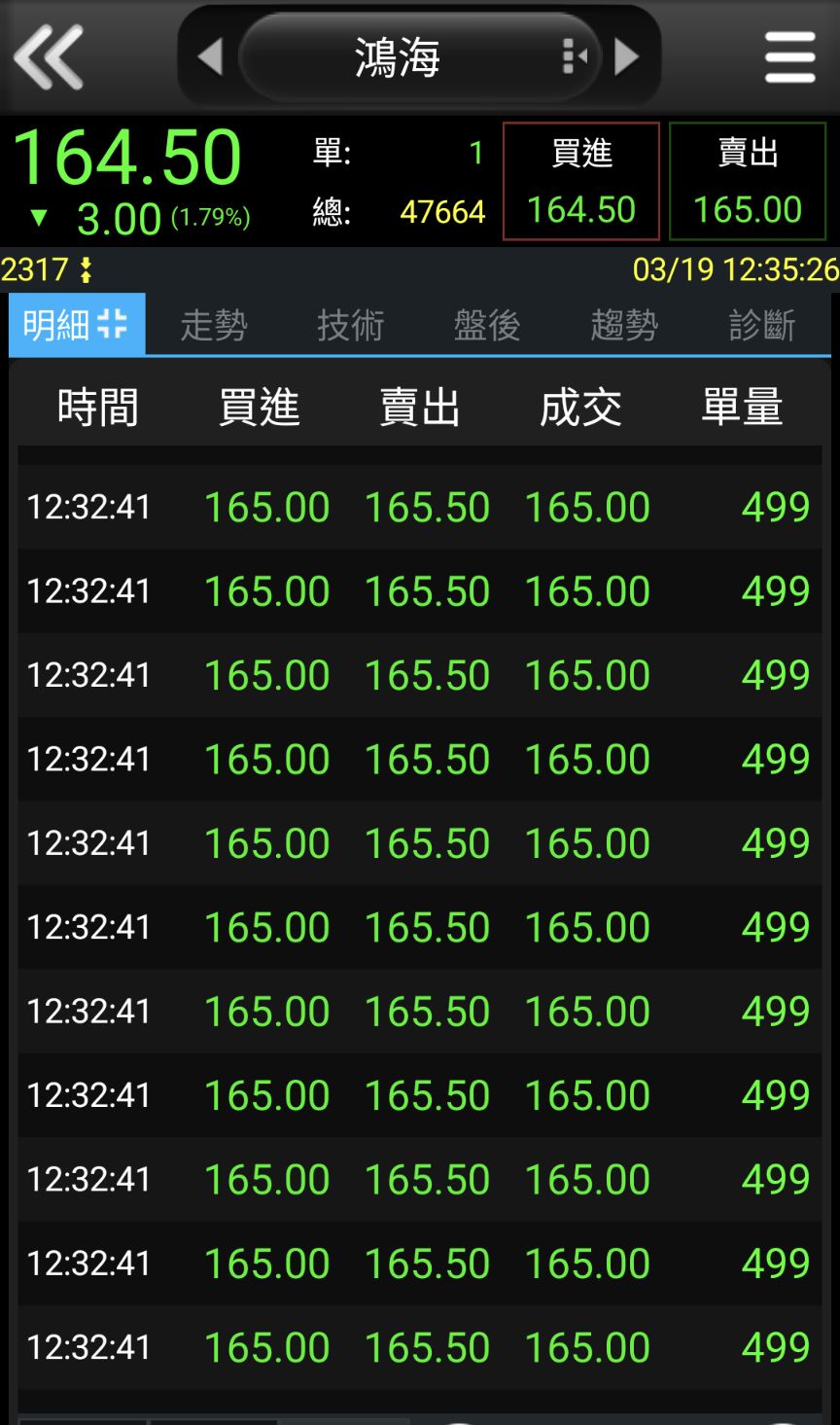Image resolution: width=840 pixels, height=1425 pixels.
Task: Tap the 買進 buy button
Action: pos(581,181)
